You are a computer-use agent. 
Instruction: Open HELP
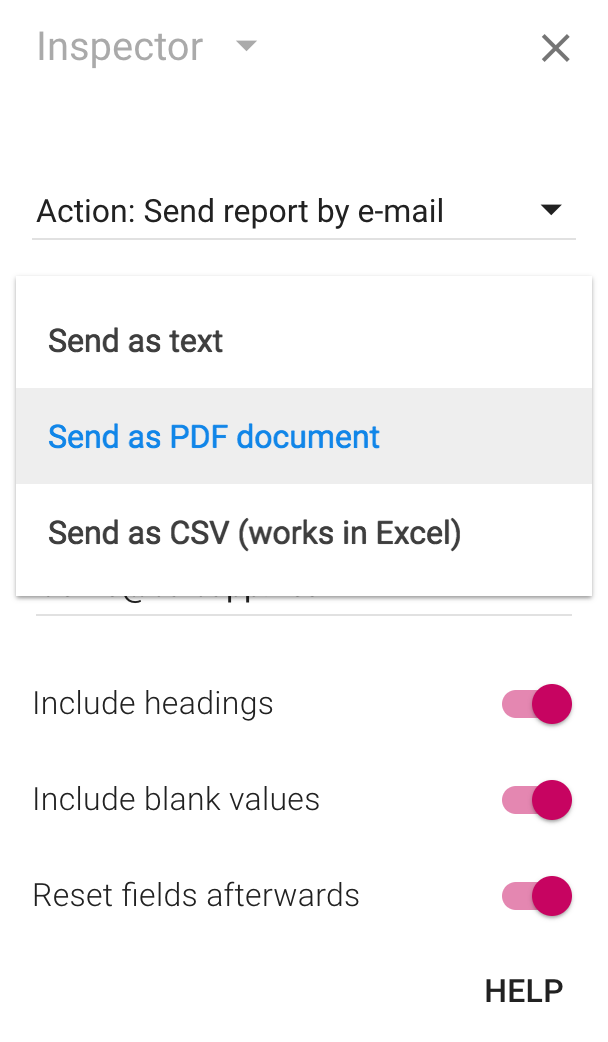[524, 991]
